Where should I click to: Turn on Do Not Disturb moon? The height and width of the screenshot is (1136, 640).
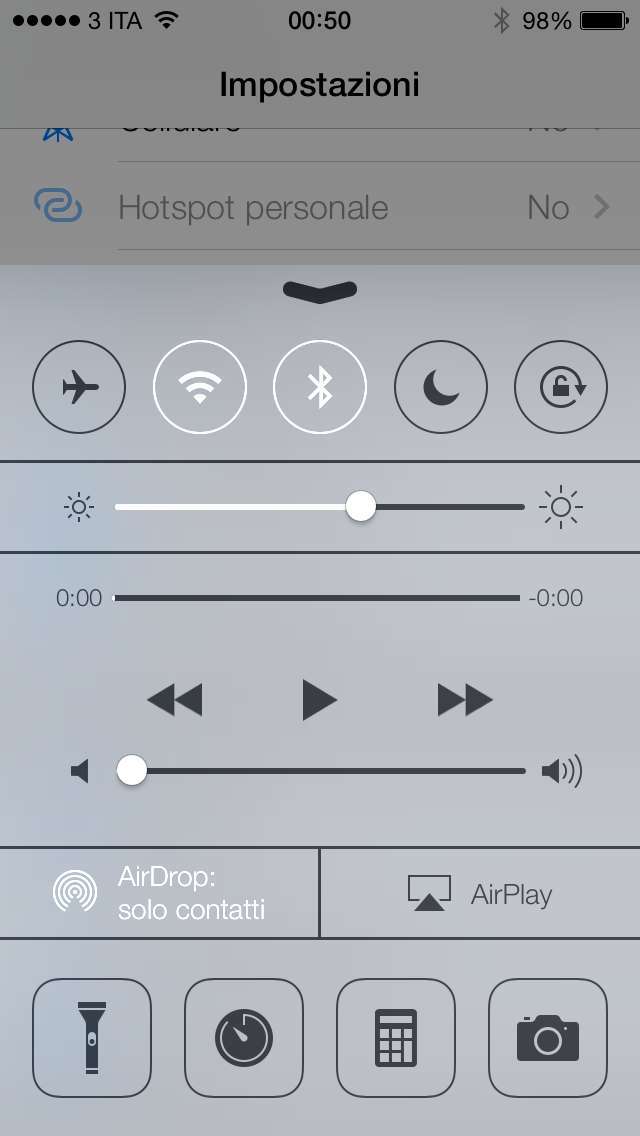click(x=441, y=387)
